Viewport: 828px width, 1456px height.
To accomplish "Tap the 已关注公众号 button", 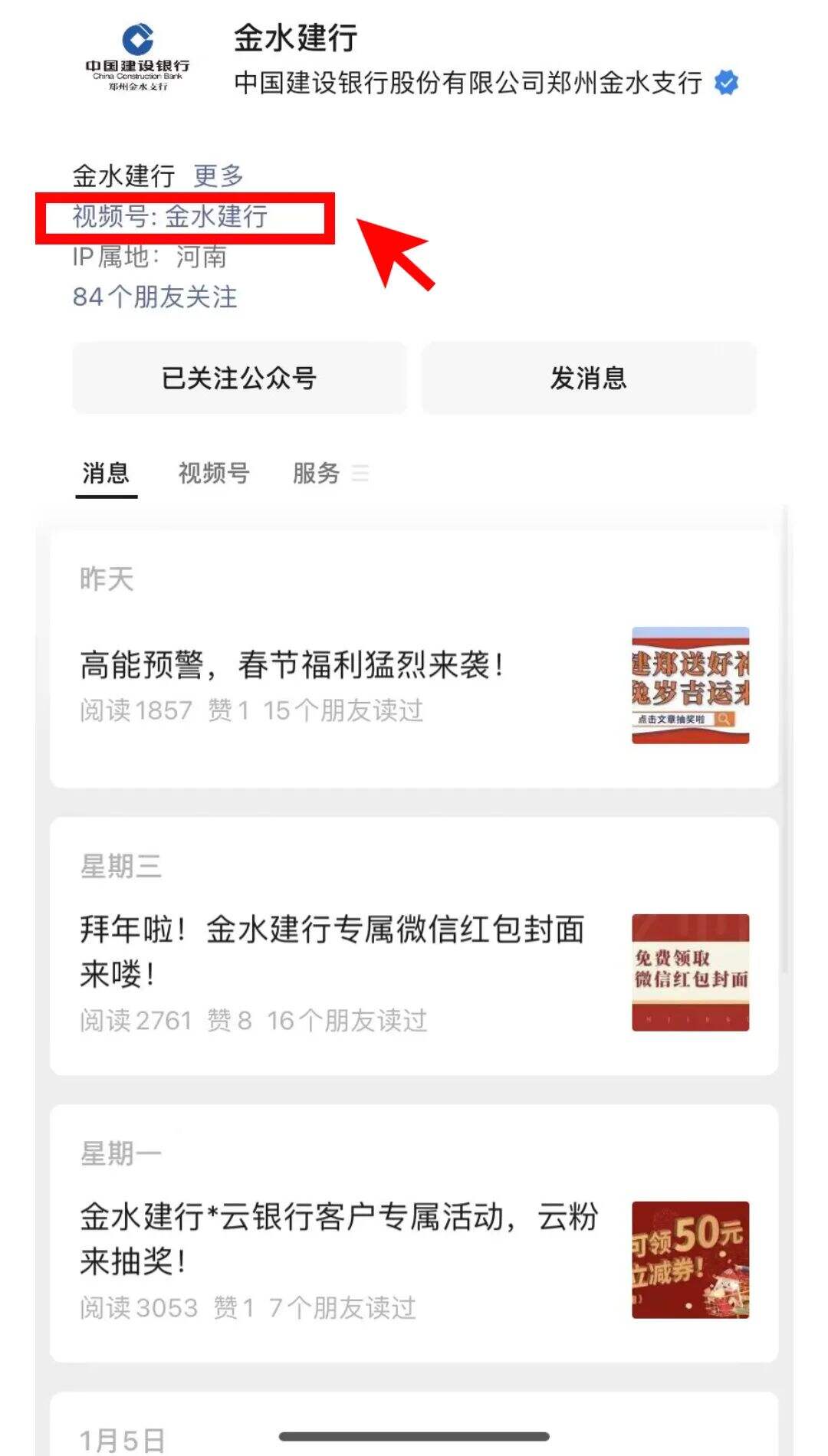I will click(239, 378).
